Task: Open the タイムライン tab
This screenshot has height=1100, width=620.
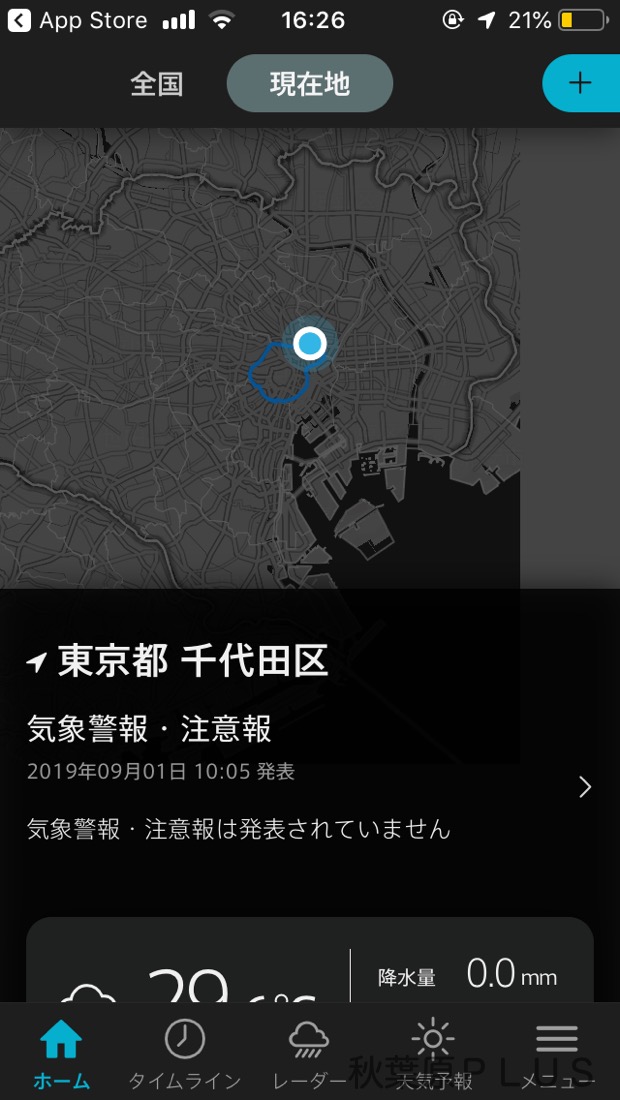Action: pyautogui.click(x=185, y=1053)
